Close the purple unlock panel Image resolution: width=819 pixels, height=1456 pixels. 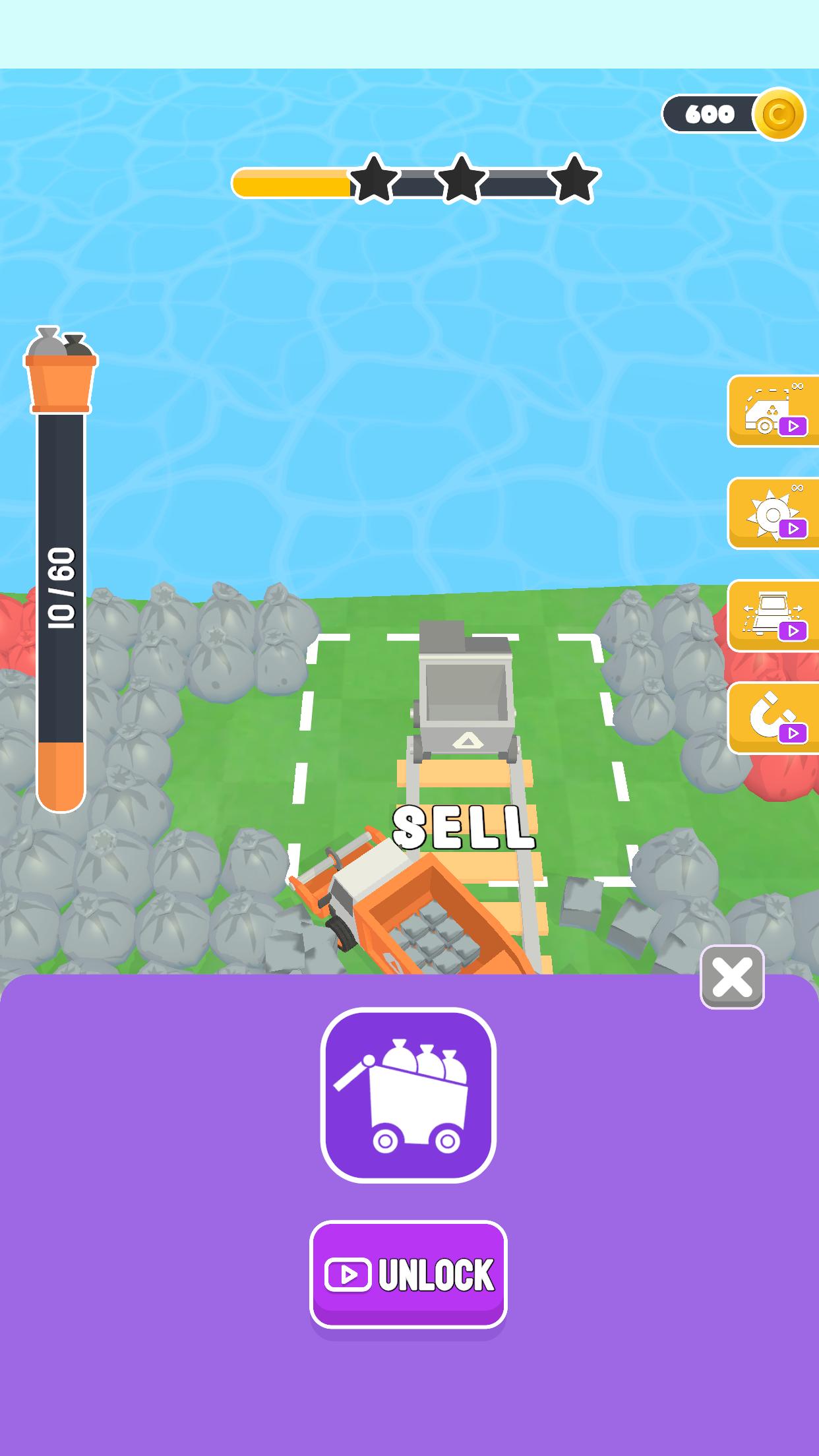pyautogui.click(x=732, y=977)
